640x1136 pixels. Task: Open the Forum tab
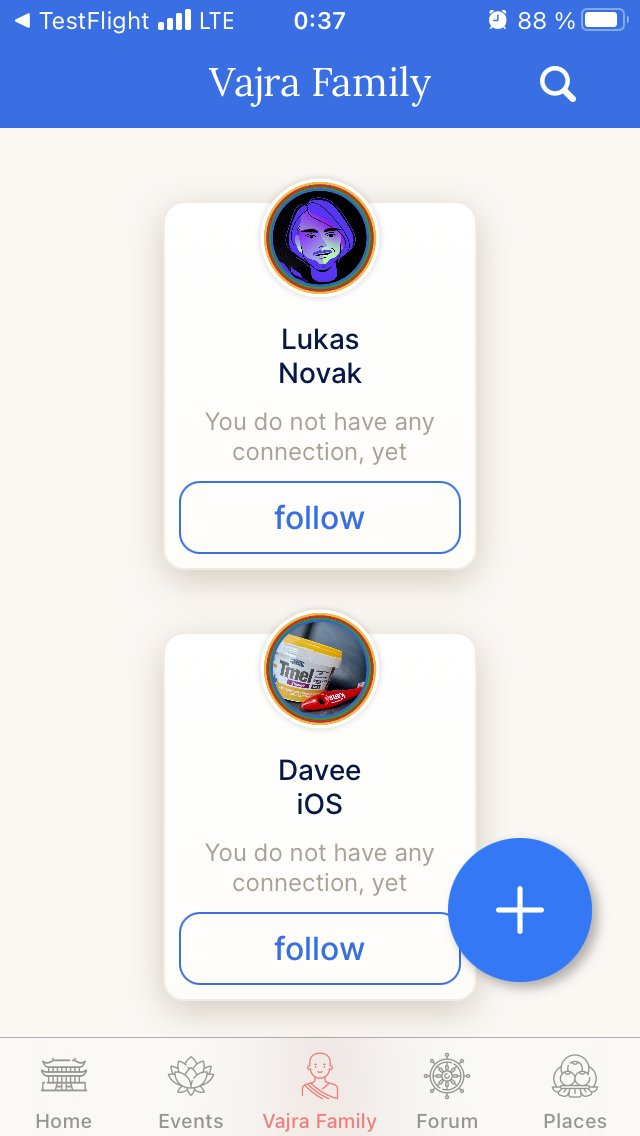tap(447, 1090)
